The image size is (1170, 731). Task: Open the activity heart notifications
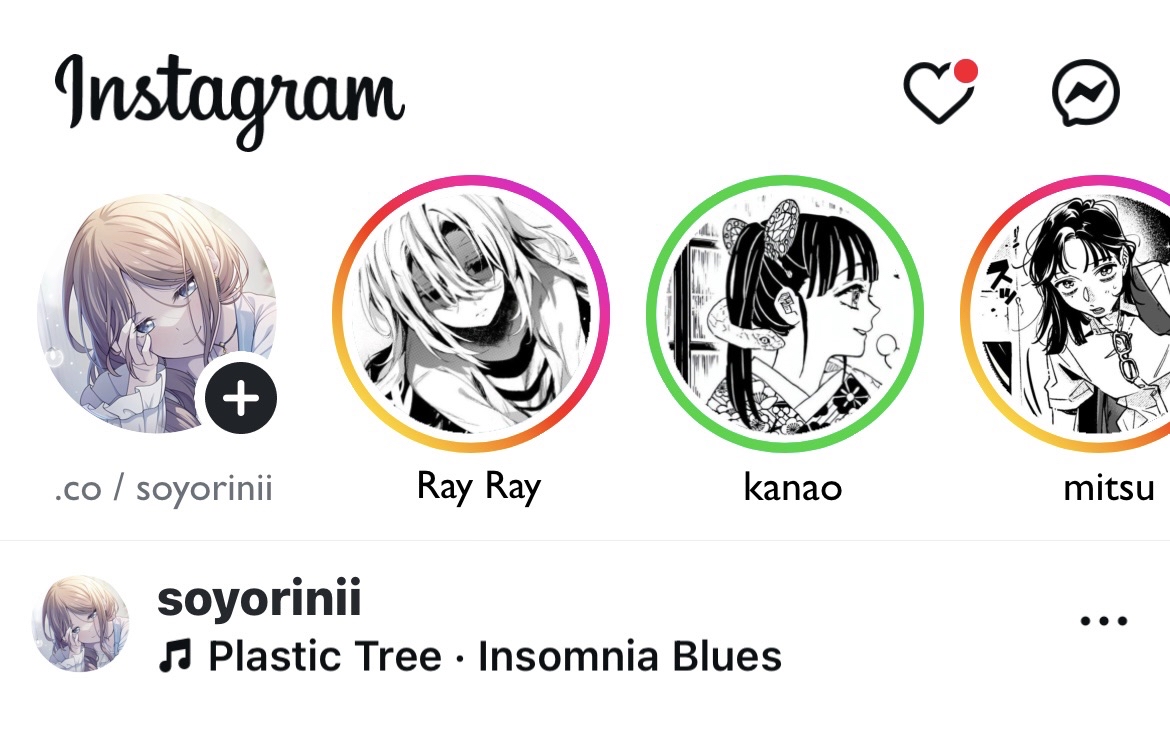(938, 93)
